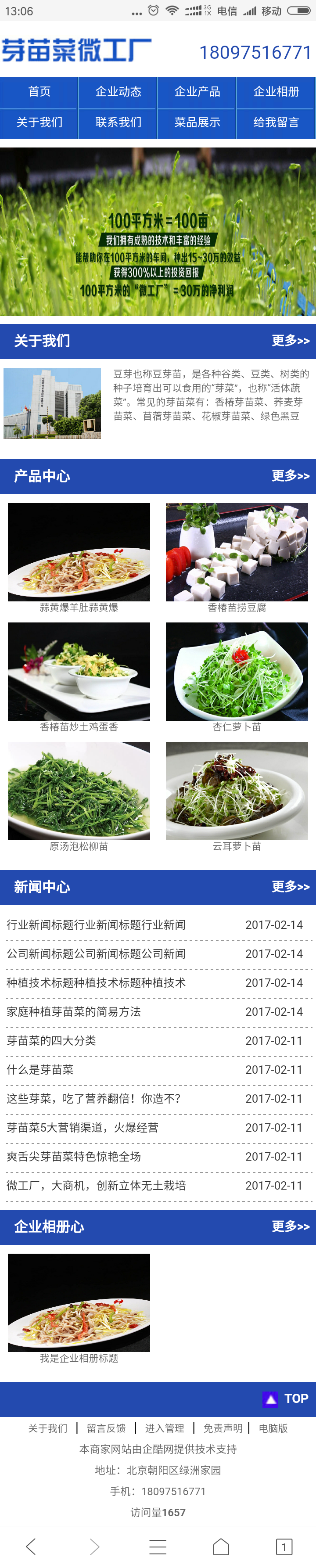The height and width of the screenshot is (1568, 316).
Task: Call phone number 18097516771 in header
Action: [x=255, y=53]
